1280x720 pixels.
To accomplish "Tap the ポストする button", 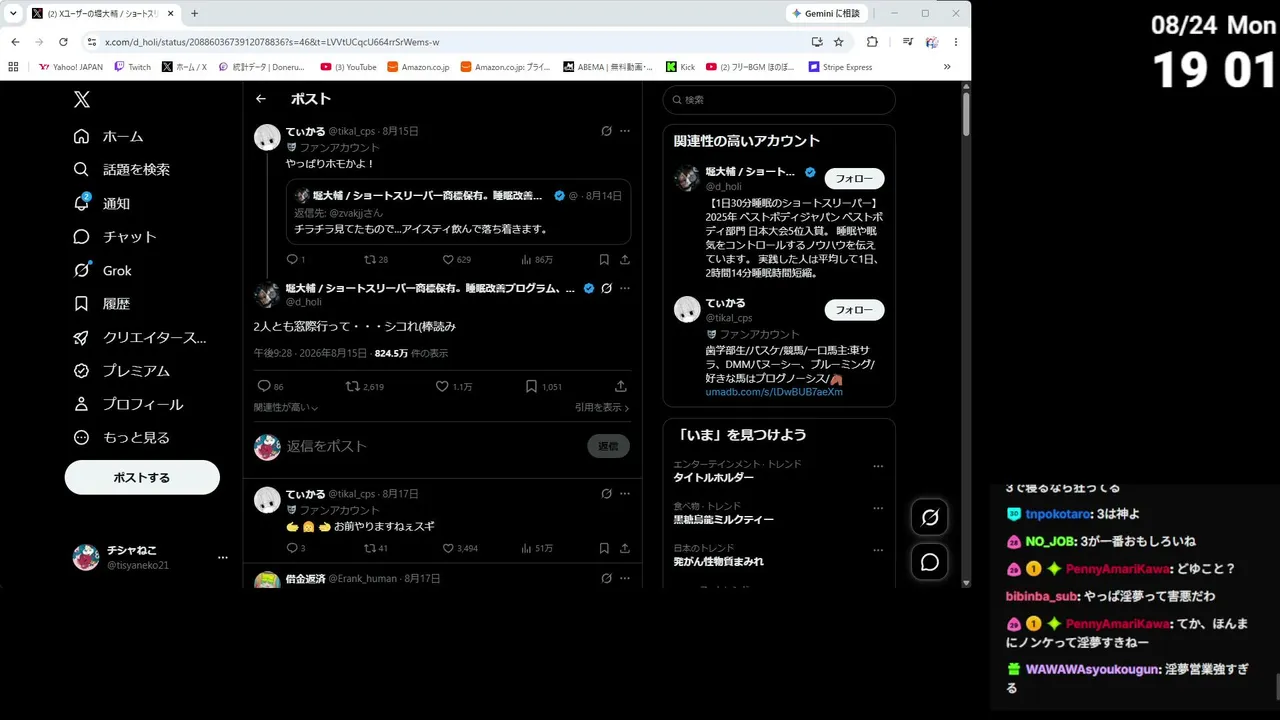I will pyautogui.click(x=142, y=477).
